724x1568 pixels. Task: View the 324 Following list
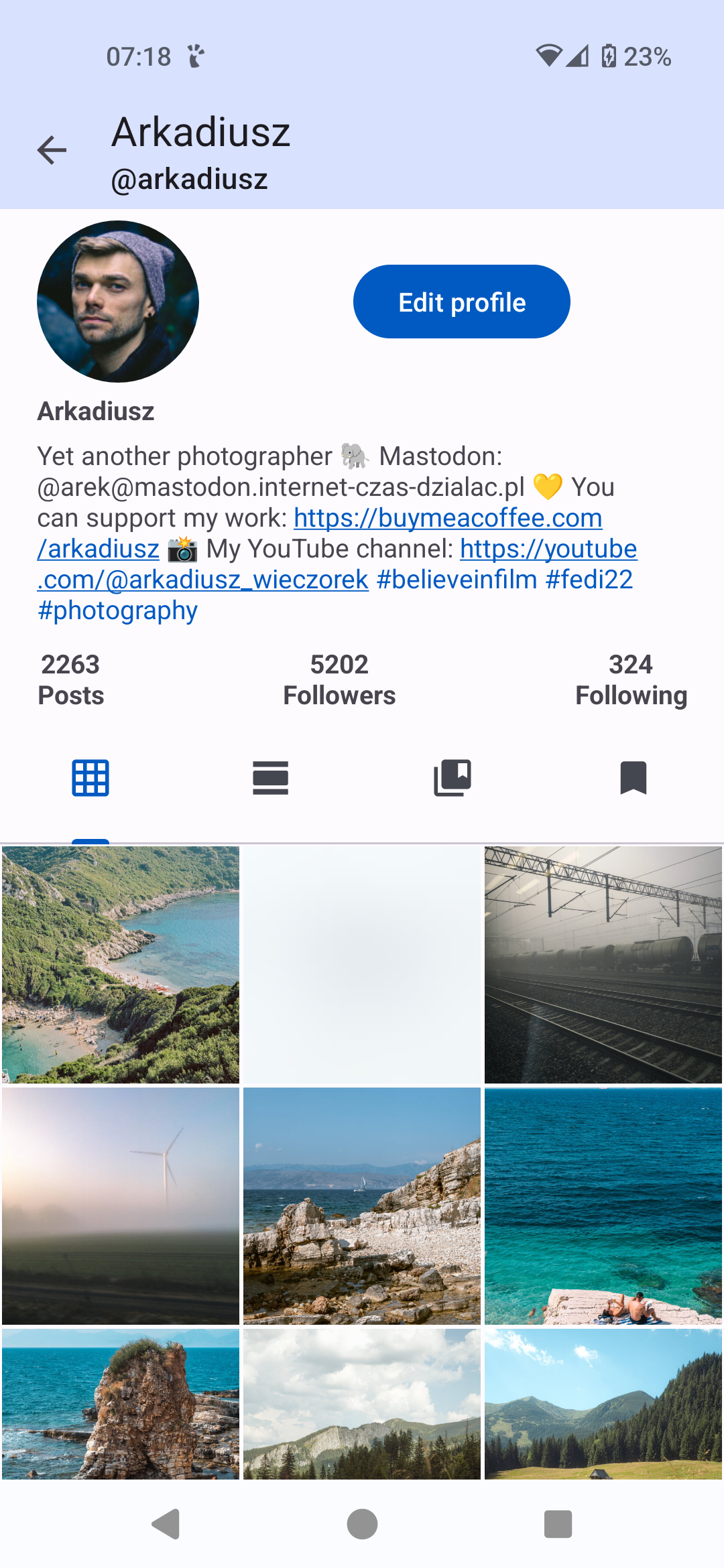(631, 679)
